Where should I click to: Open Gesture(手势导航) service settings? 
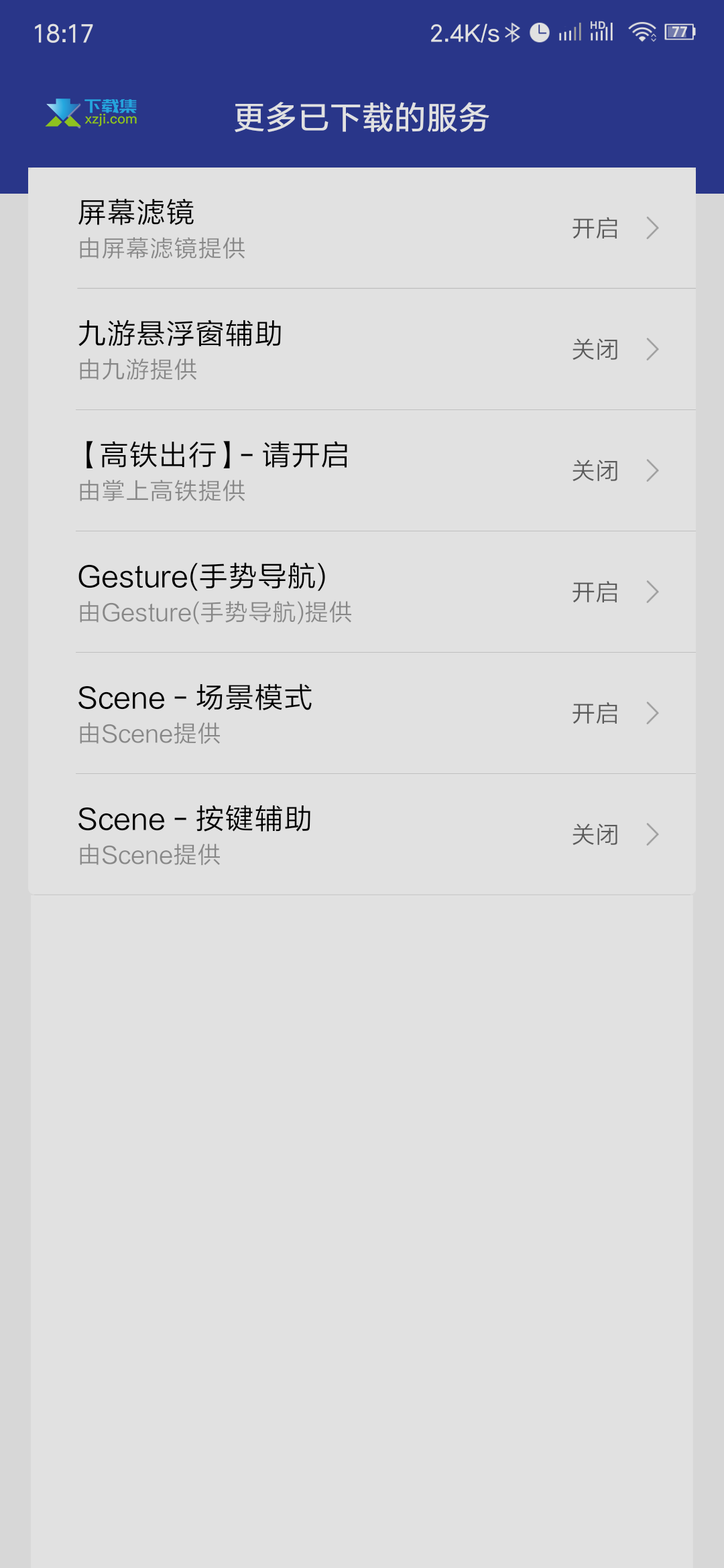(x=362, y=592)
